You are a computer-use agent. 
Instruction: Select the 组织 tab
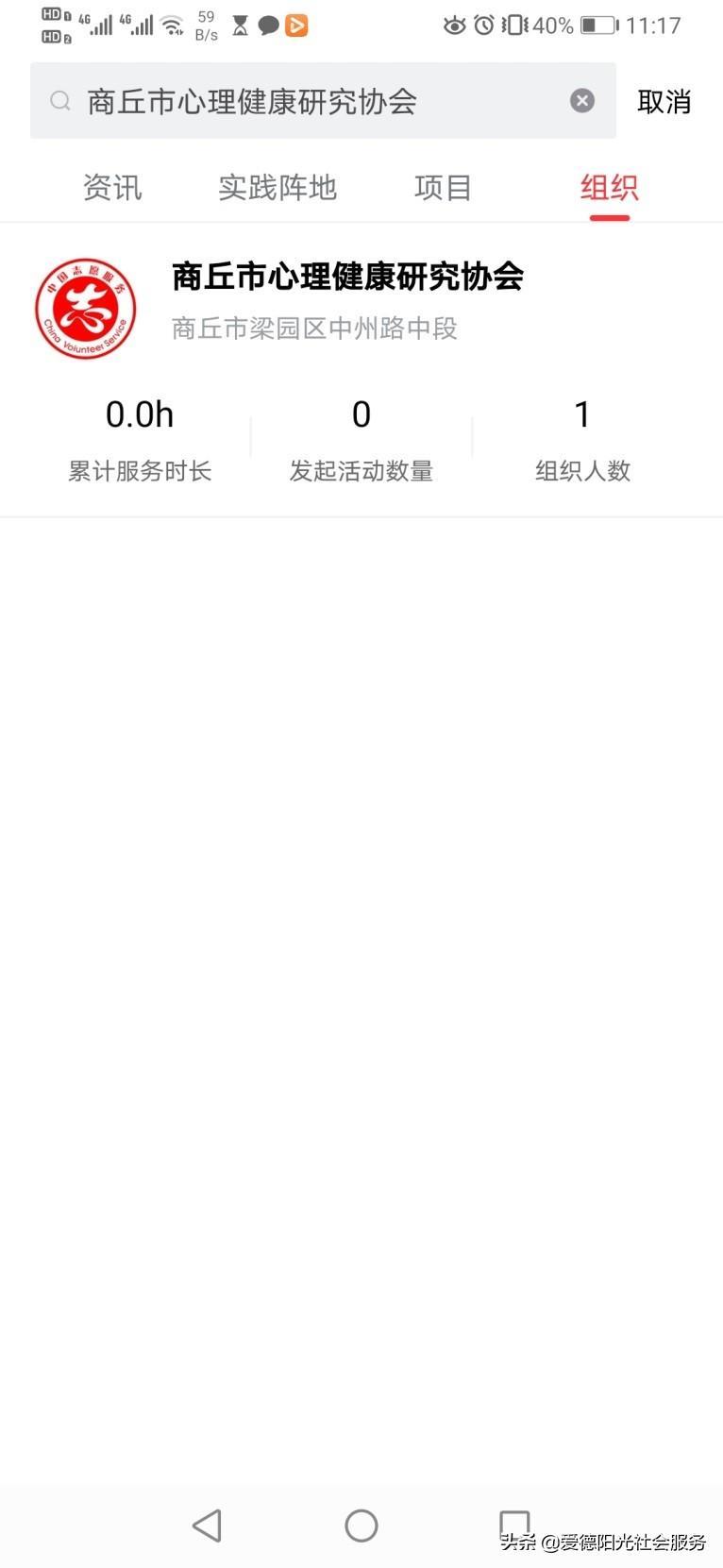point(609,187)
